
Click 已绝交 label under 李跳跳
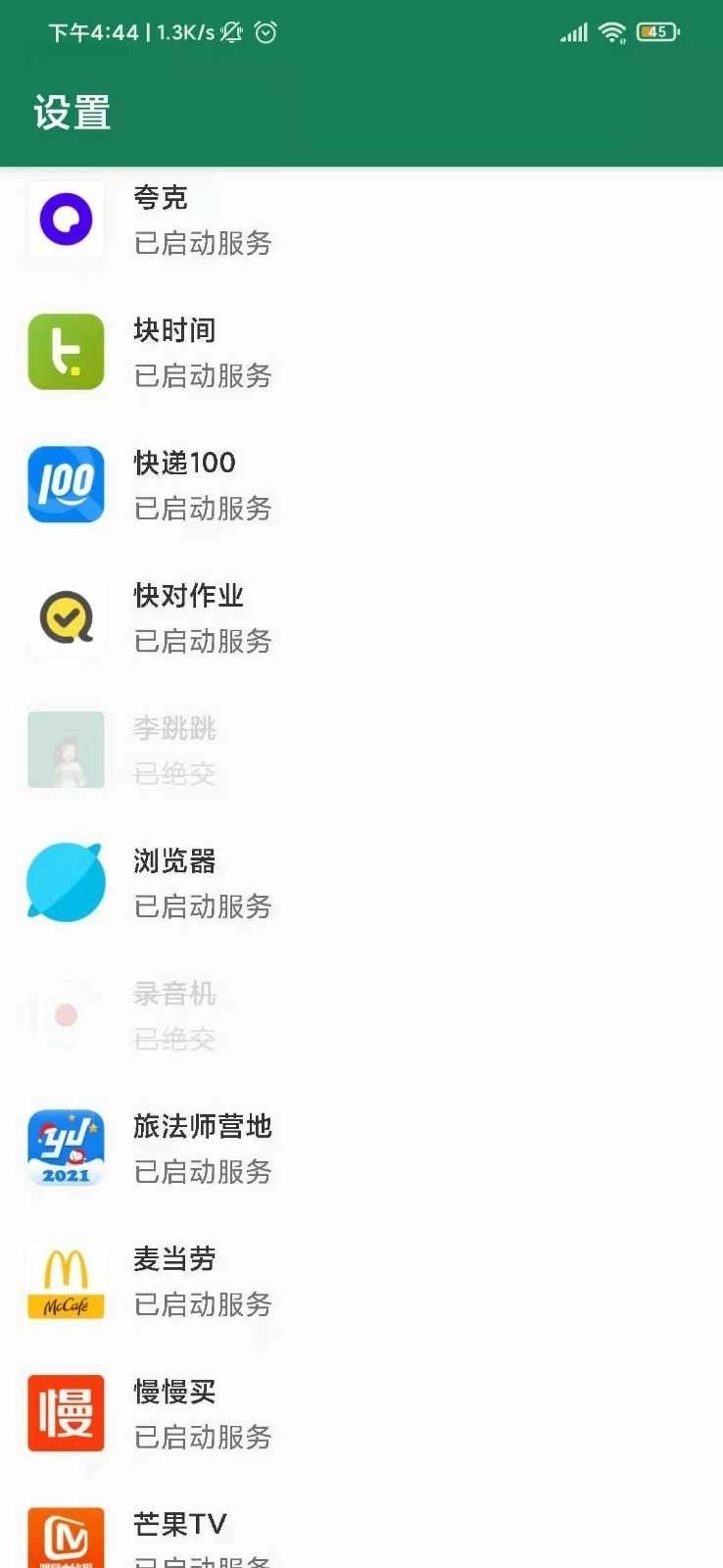(174, 774)
